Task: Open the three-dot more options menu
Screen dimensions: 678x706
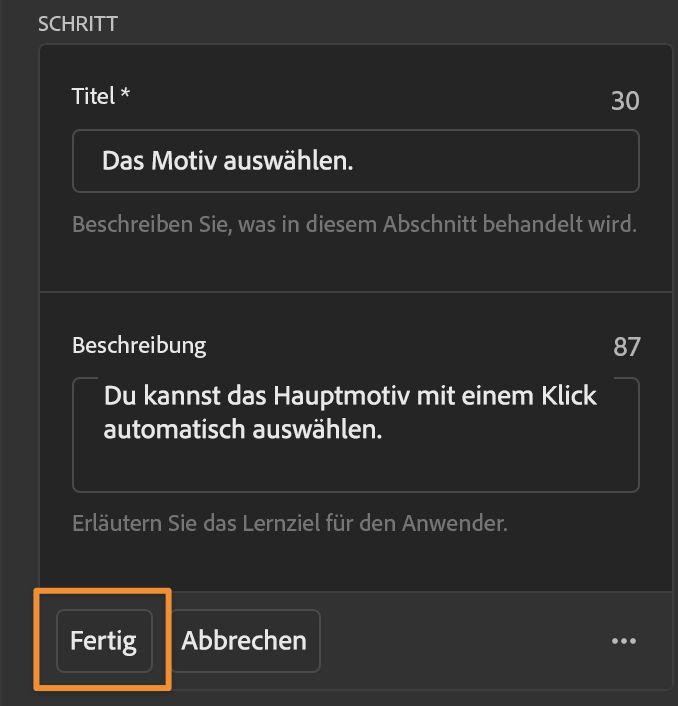Action: (x=623, y=641)
